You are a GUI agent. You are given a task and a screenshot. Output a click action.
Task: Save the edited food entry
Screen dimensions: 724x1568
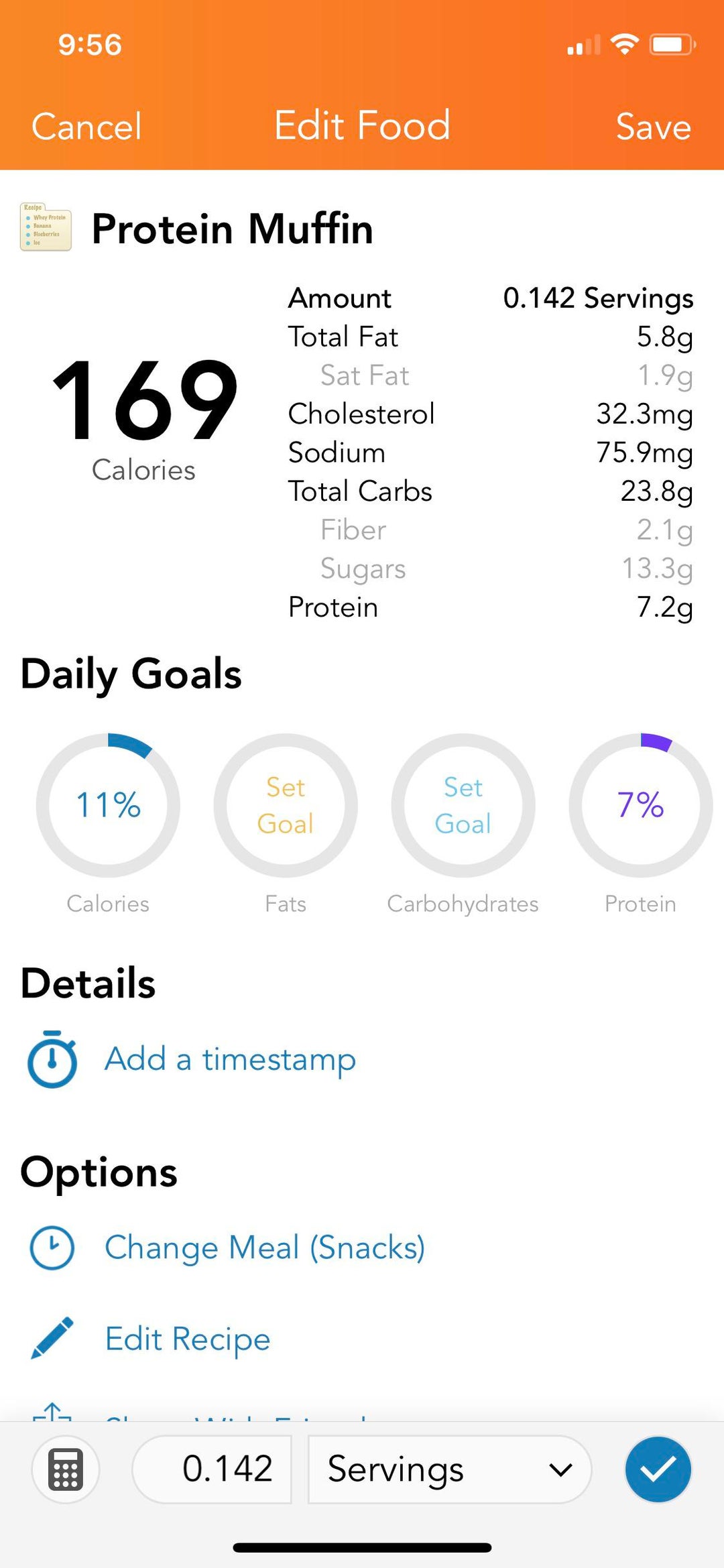[x=653, y=126]
